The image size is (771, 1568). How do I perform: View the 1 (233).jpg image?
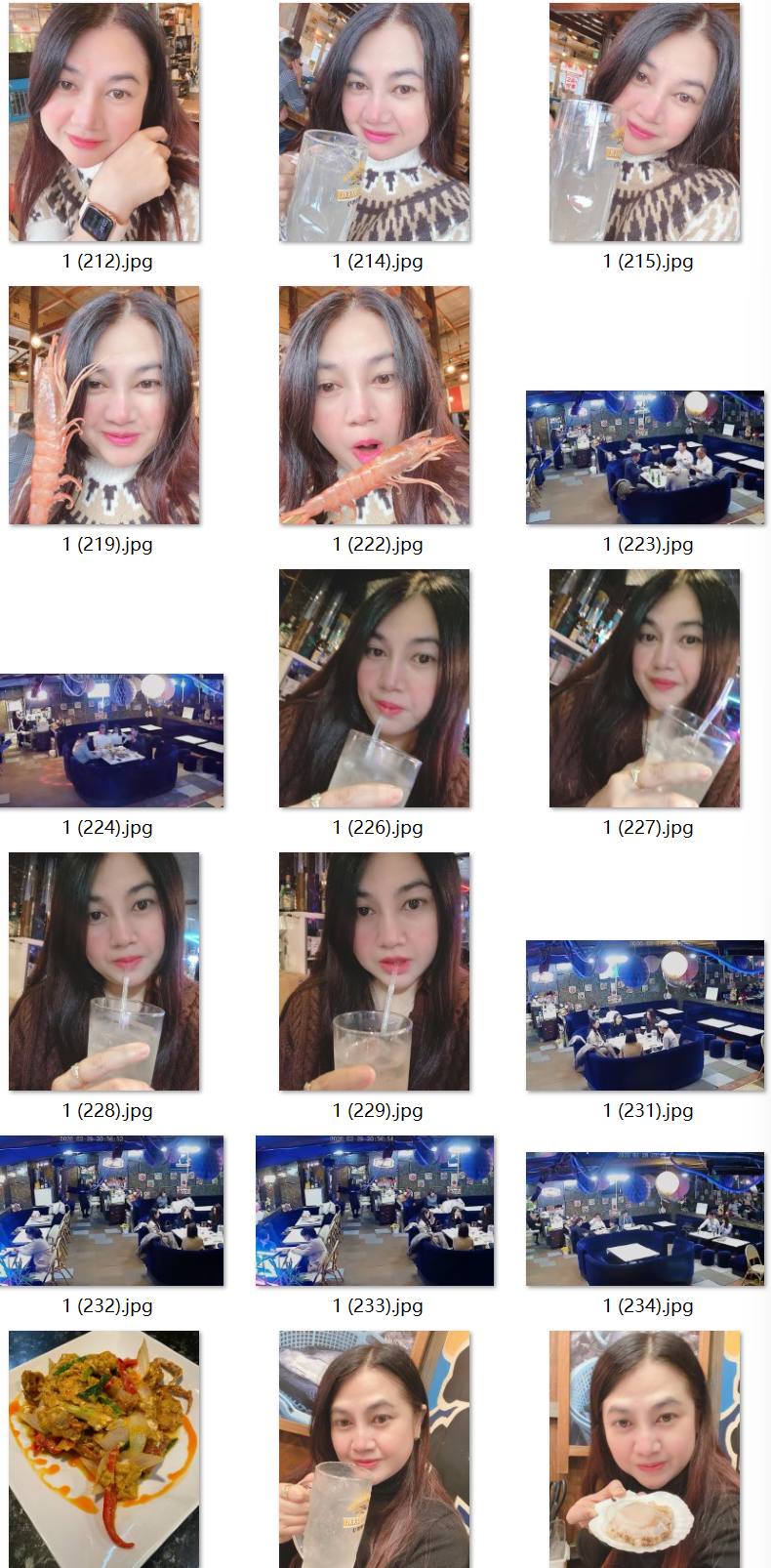pyautogui.click(x=375, y=1211)
